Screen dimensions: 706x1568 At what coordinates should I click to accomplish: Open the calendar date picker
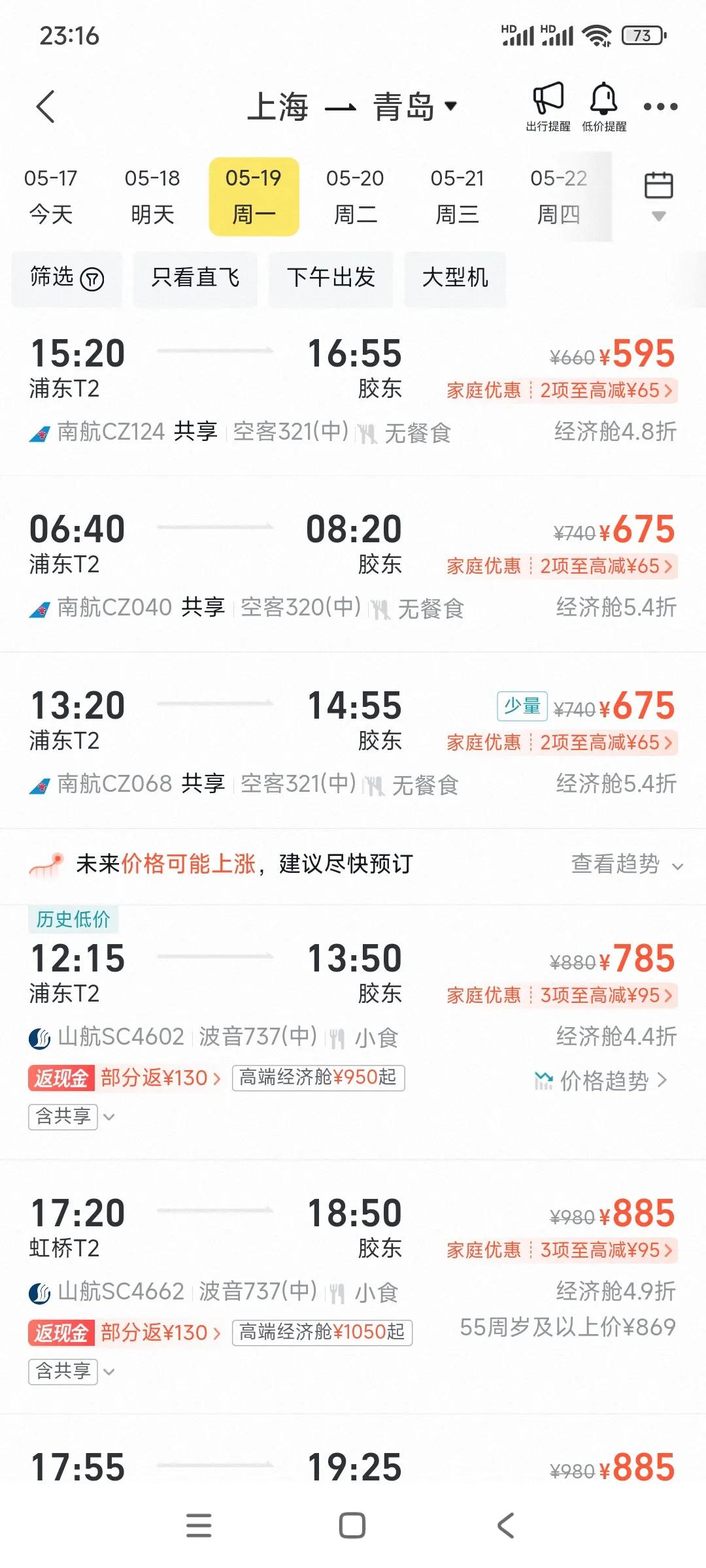658,196
